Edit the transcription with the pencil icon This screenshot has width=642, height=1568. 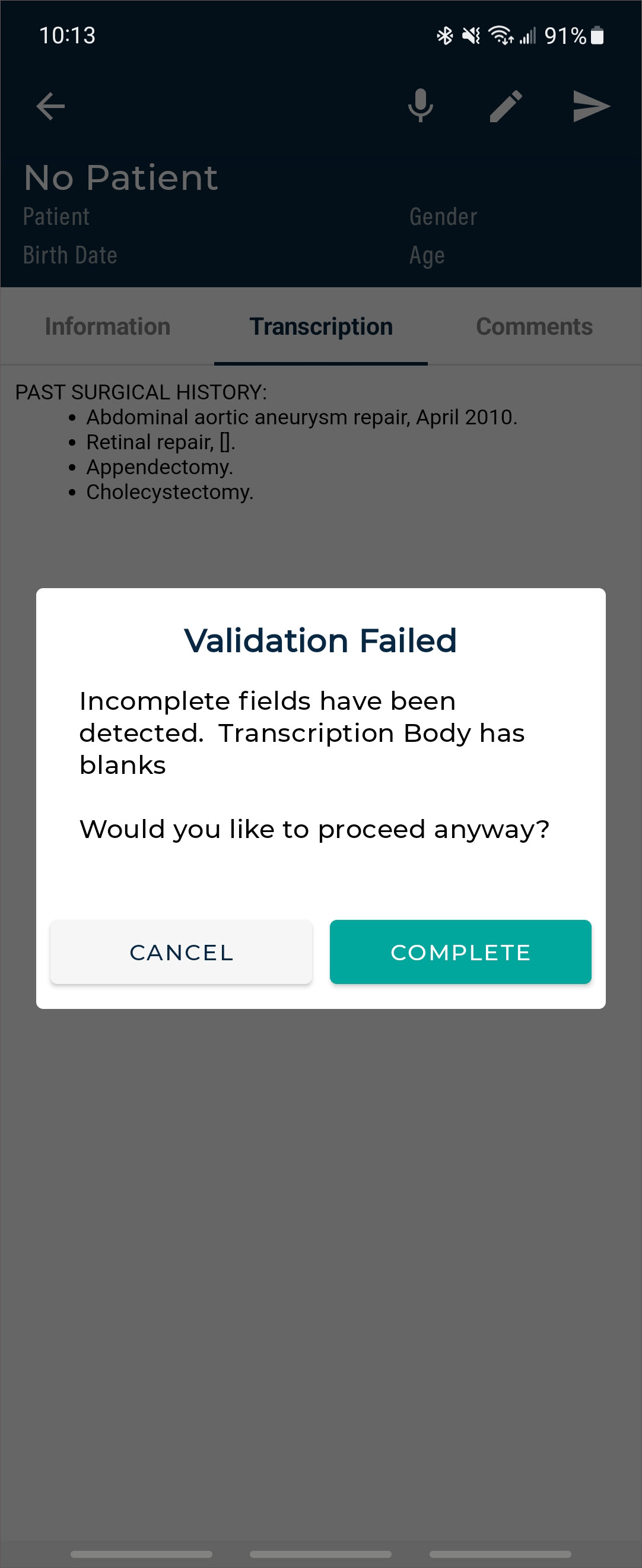506,106
